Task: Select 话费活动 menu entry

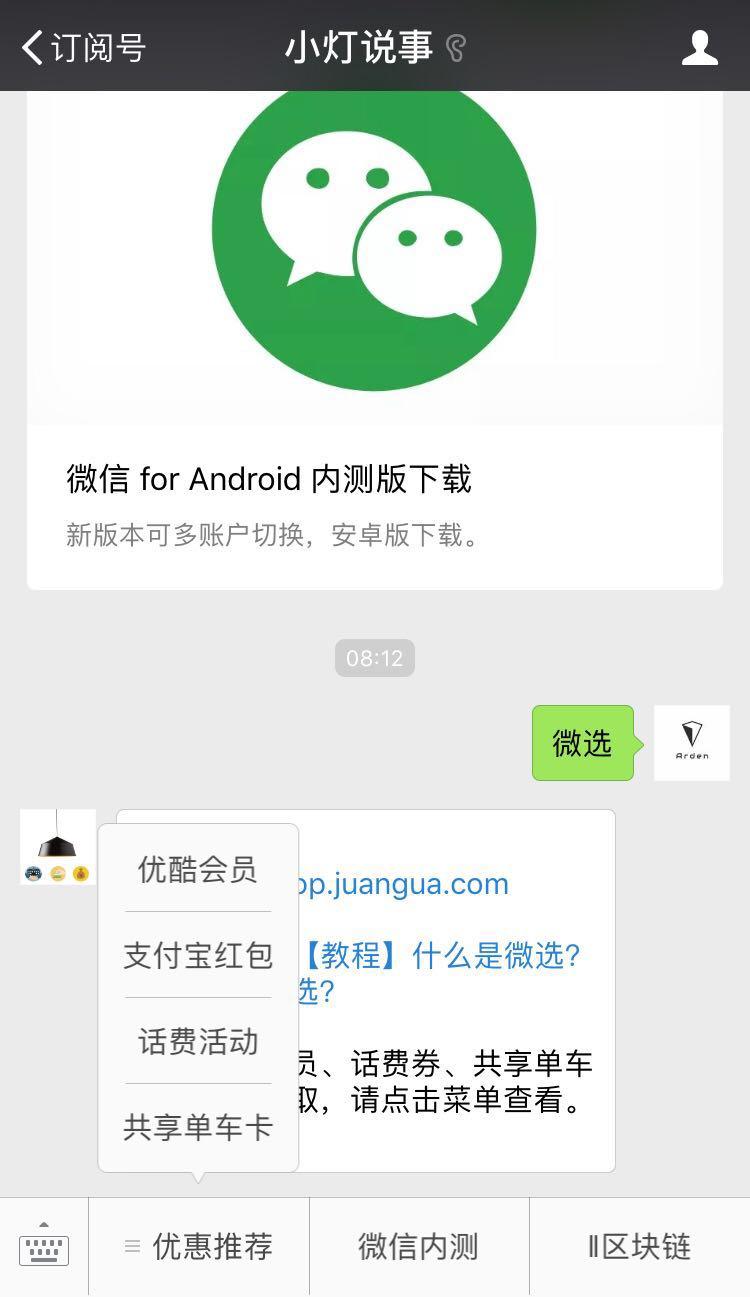Action: pos(197,1042)
